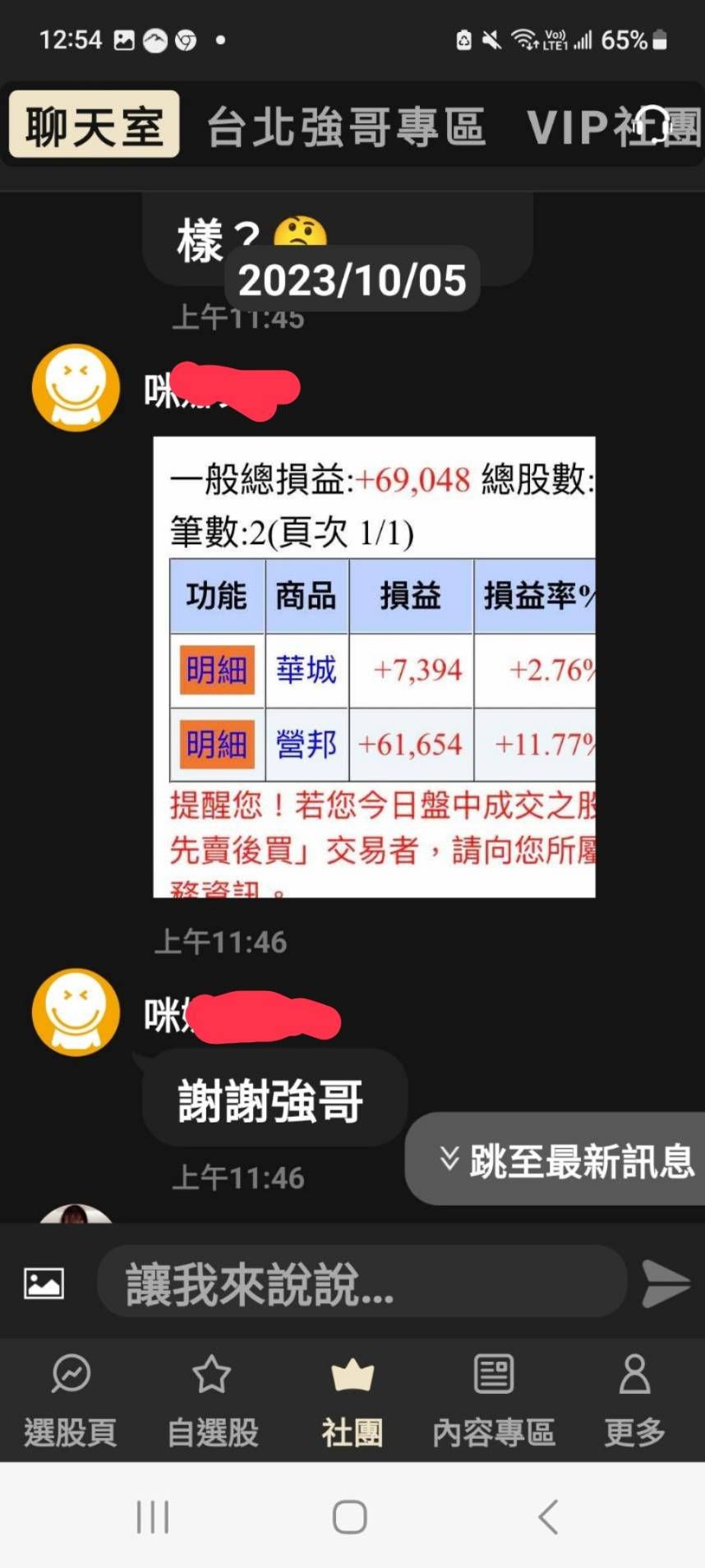Open 自選股 via the star icon
This screenshot has height=1568, width=705.
click(x=211, y=1372)
